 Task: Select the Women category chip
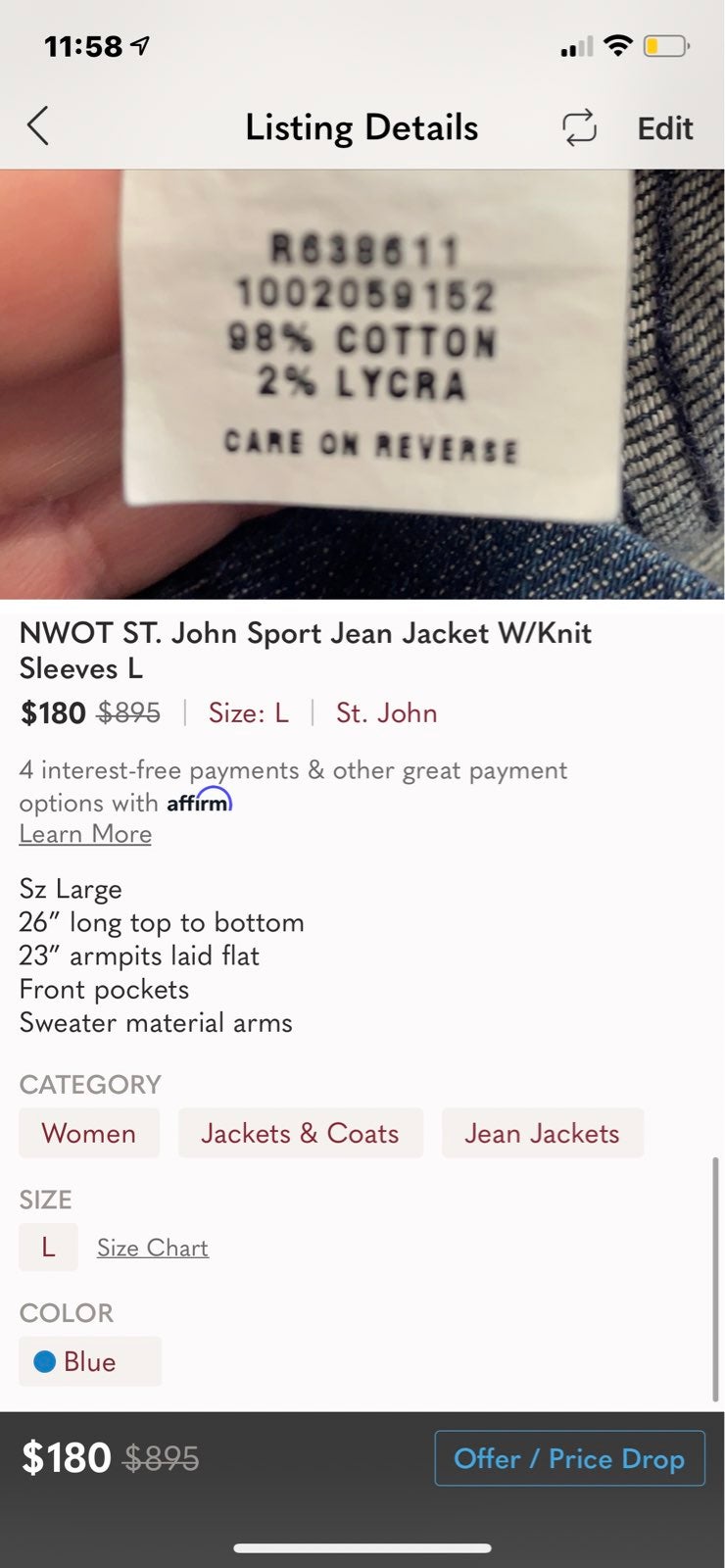[89, 1133]
